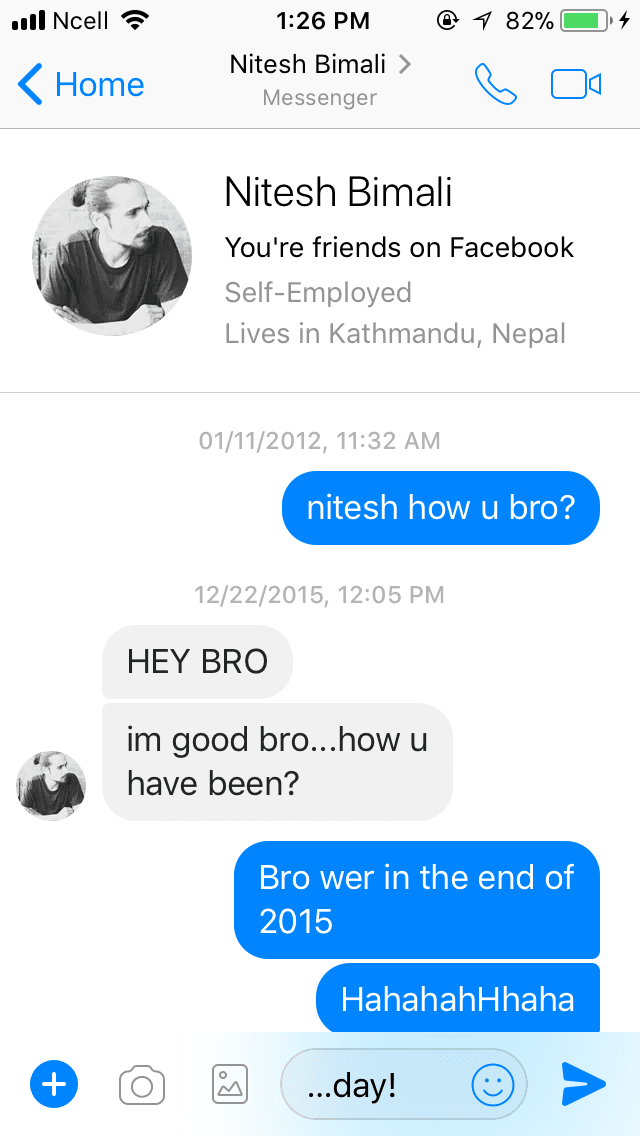View Nitesh Bimali's large profile picture

(111, 257)
